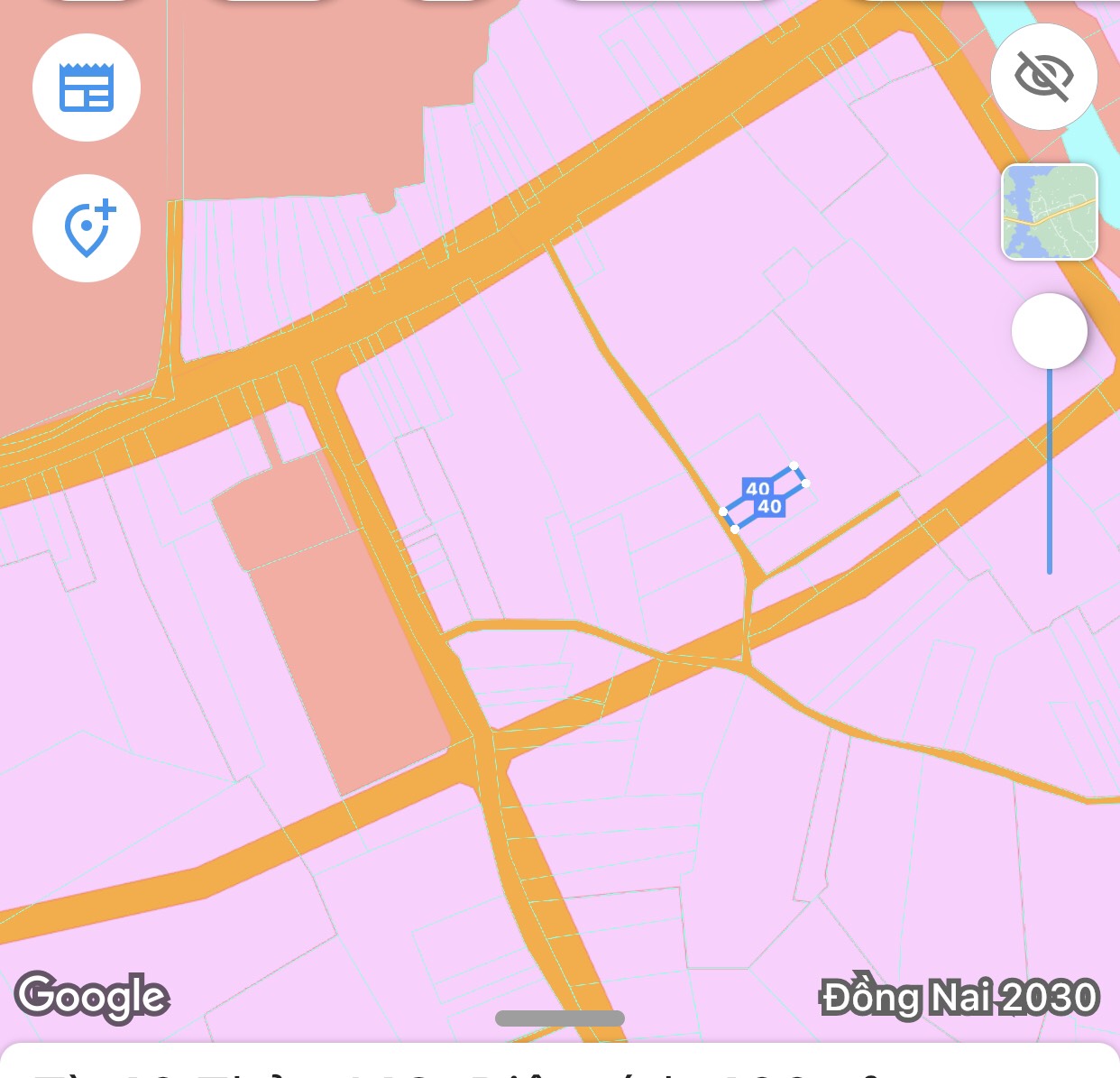
Task: Select the highlighted land parcel 40
Action: [x=764, y=497]
